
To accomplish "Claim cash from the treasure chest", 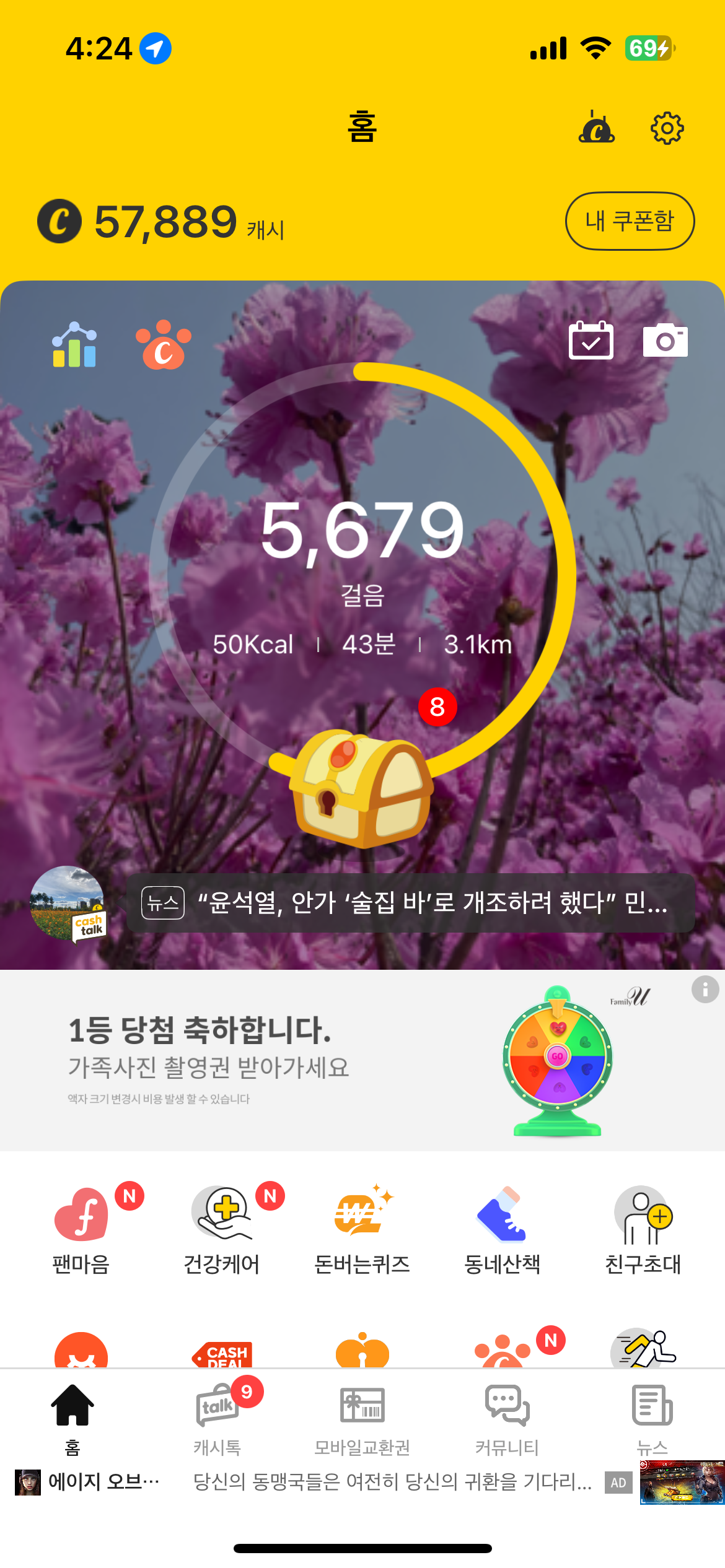I will (x=362, y=785).
